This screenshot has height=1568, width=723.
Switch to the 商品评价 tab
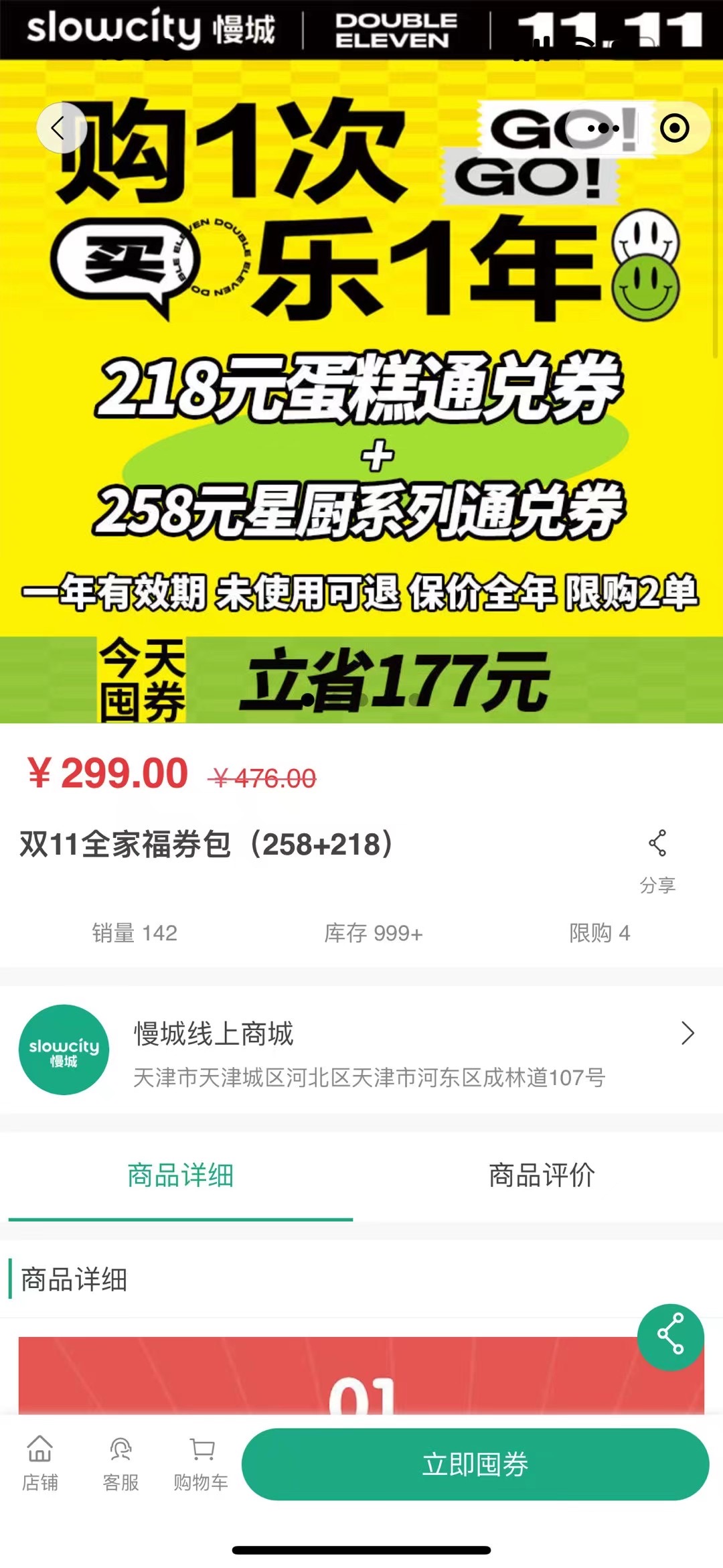(542, 1175)
